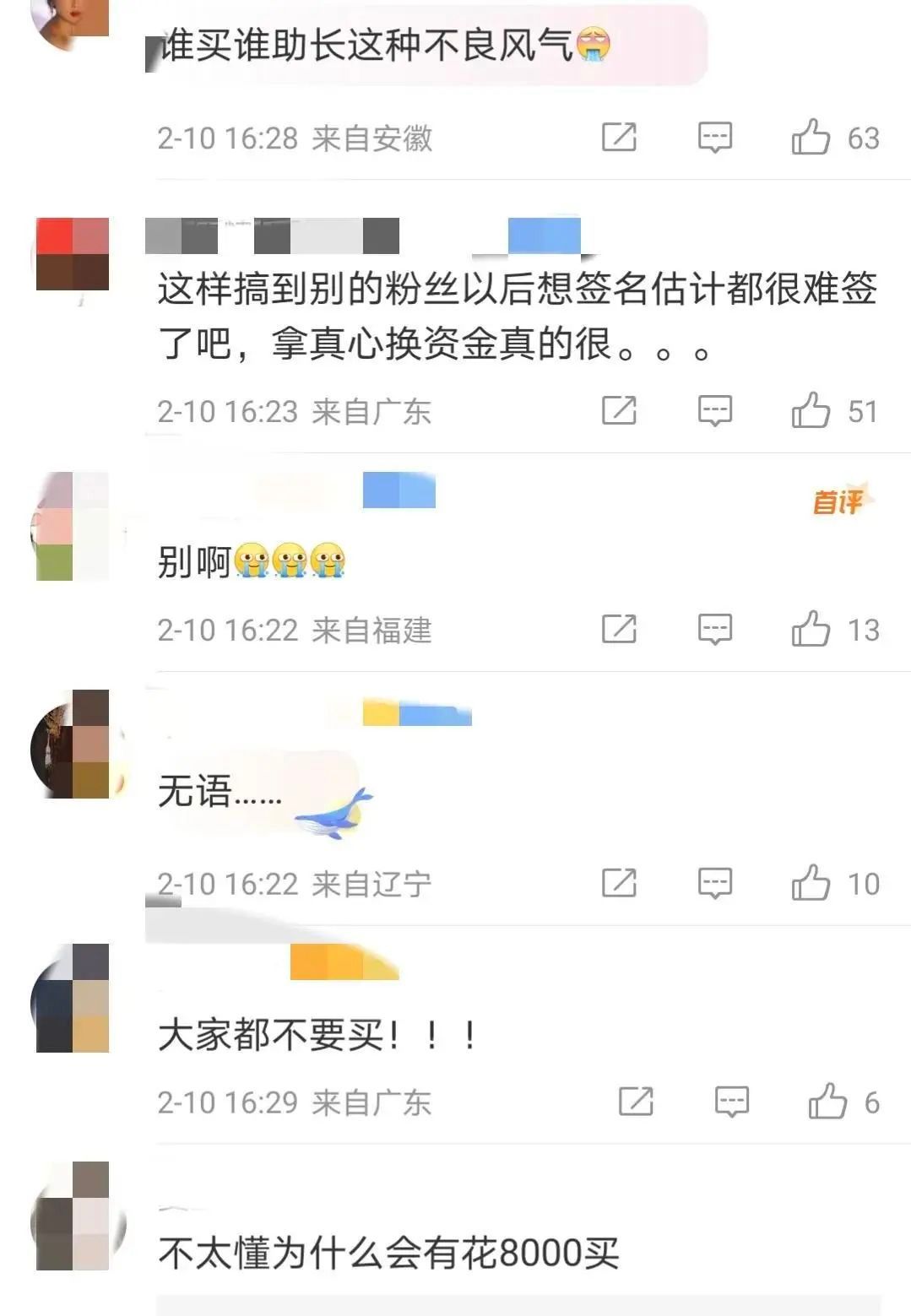Like the 别啊 comment from 福建

pos(811,630)
